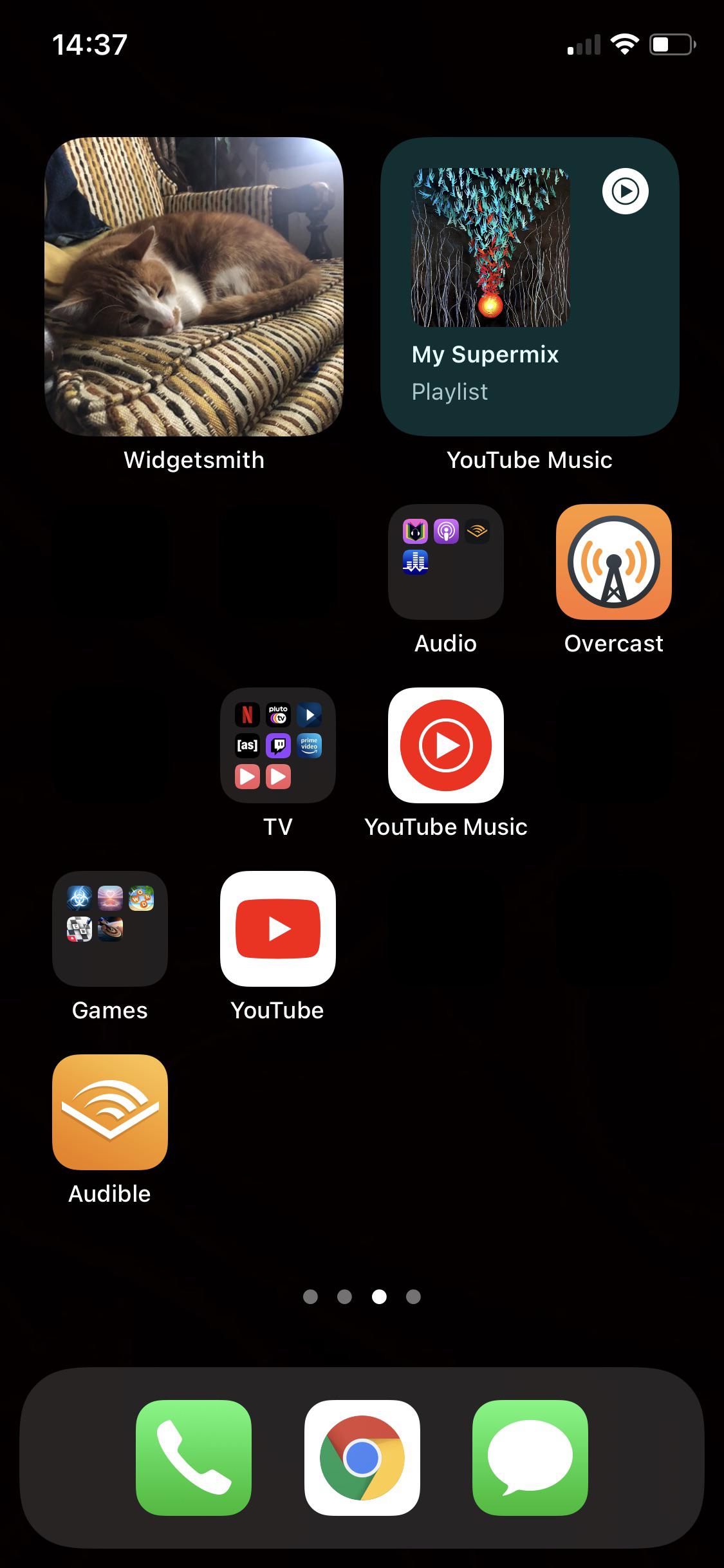Launch the YouTube Music app
This screenshot has height=1568, width=724.
coord(447,745)
